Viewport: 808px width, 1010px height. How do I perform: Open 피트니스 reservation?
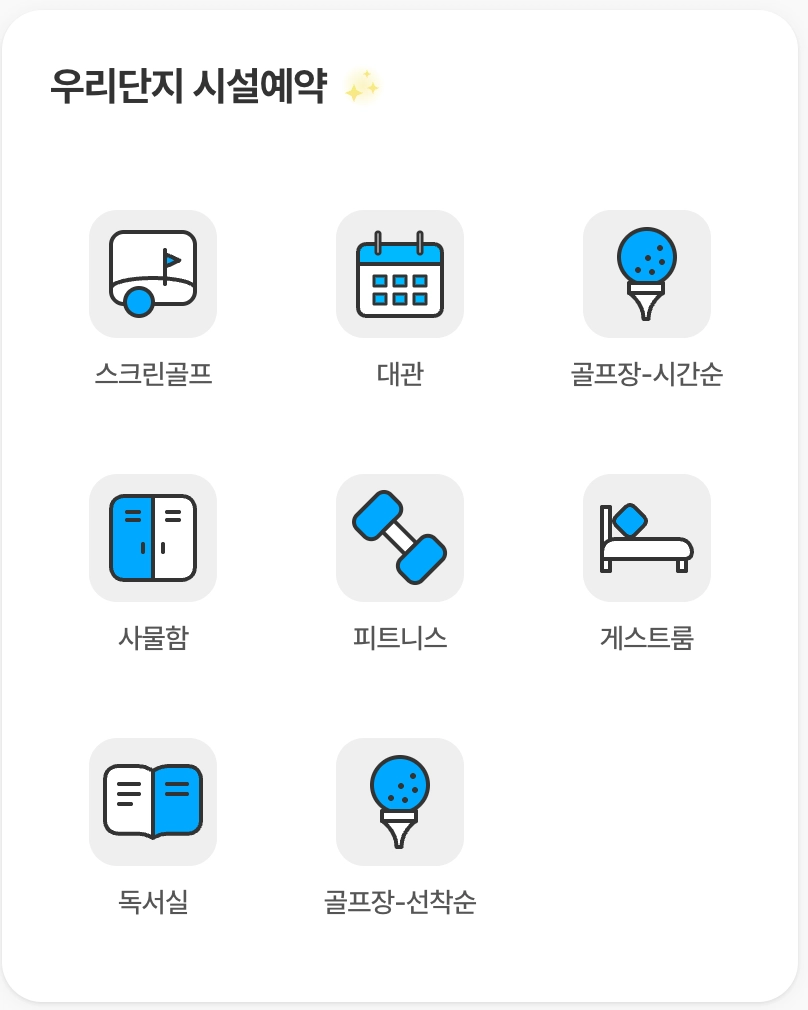[400, 538]
